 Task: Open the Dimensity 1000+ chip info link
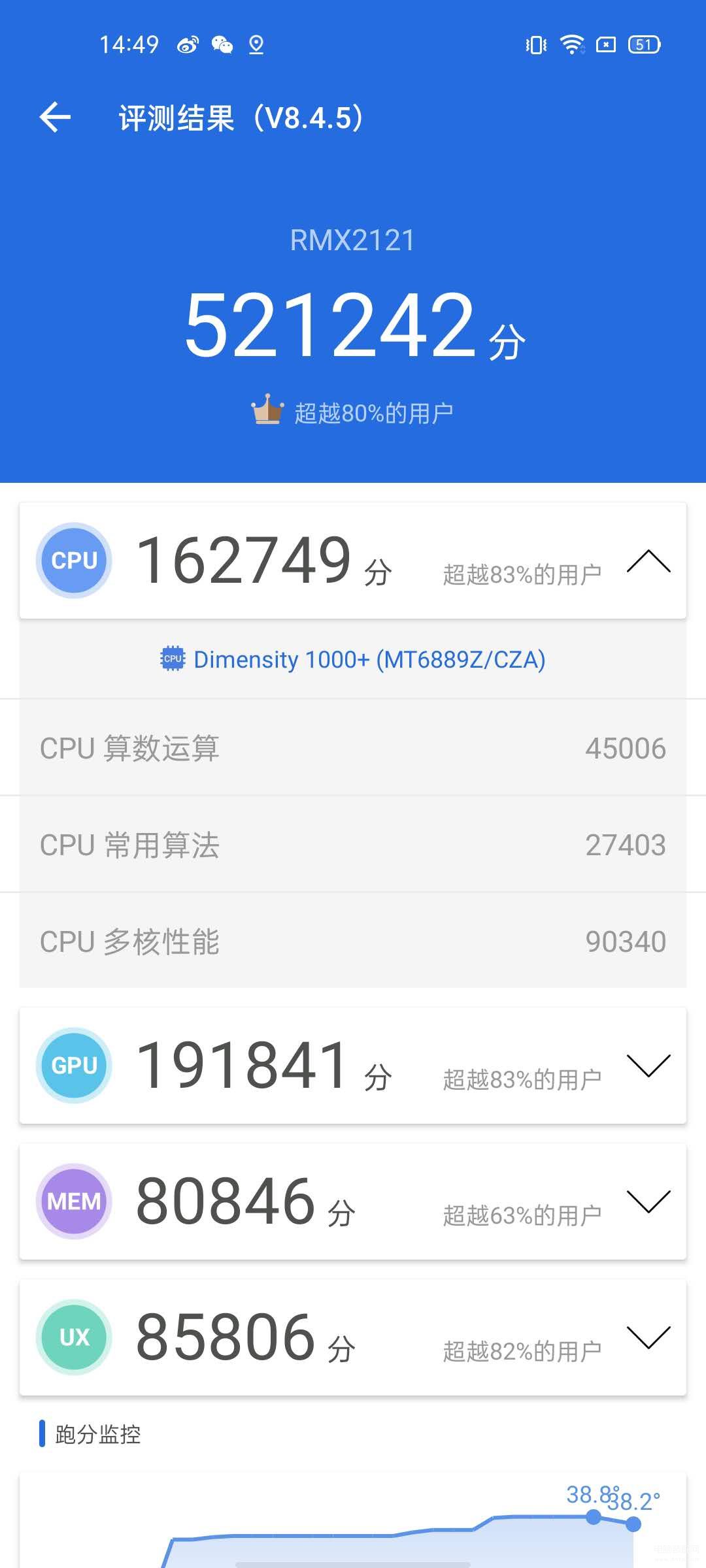tap(353, 659)
